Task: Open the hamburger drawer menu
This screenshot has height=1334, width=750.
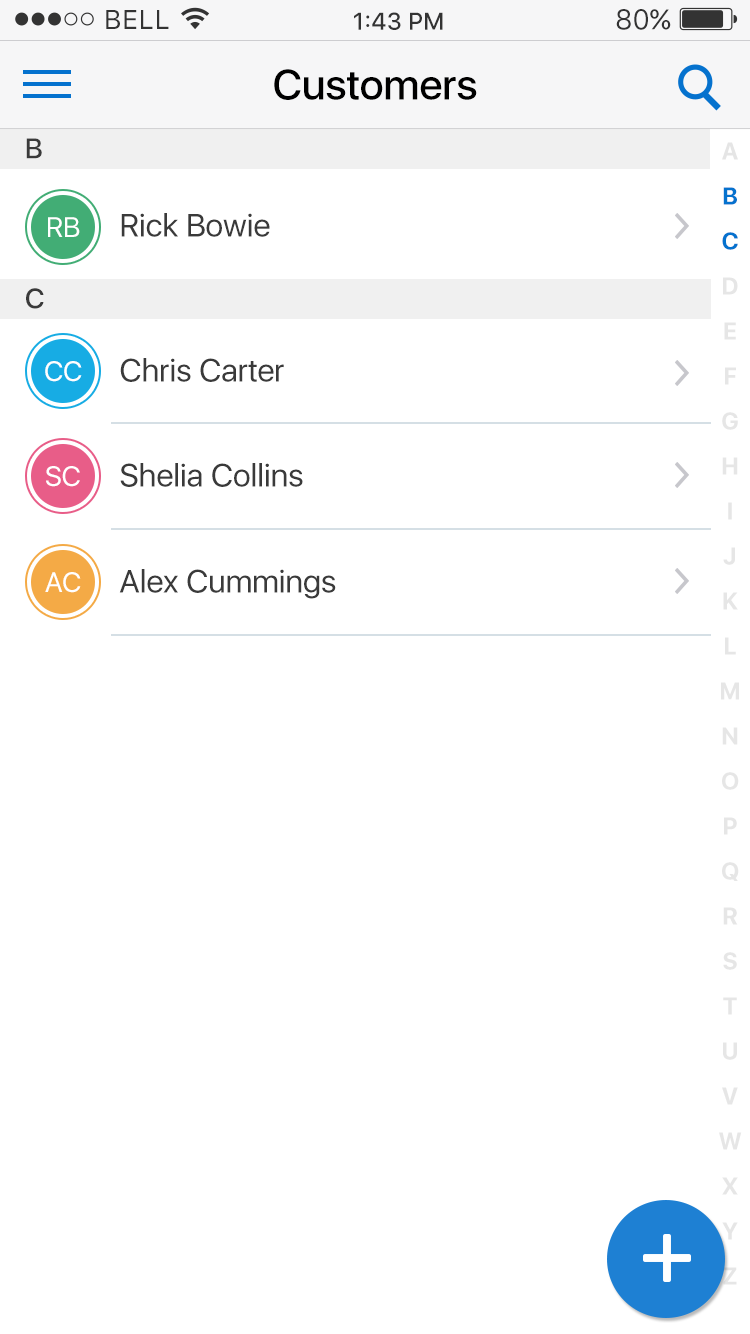Action: point(47,85)
